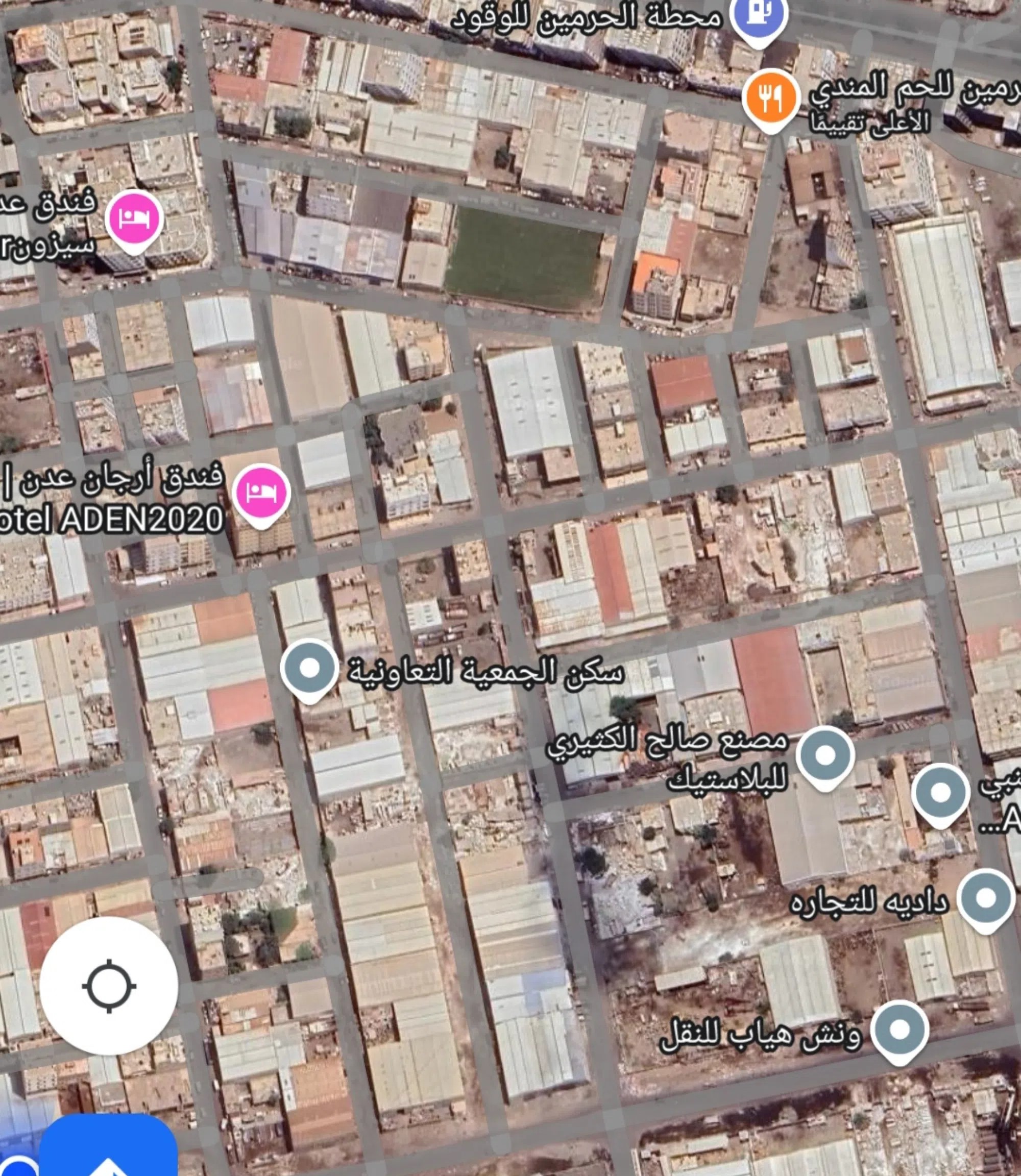Tap the سيزون hotel pin

click(134, 219)
